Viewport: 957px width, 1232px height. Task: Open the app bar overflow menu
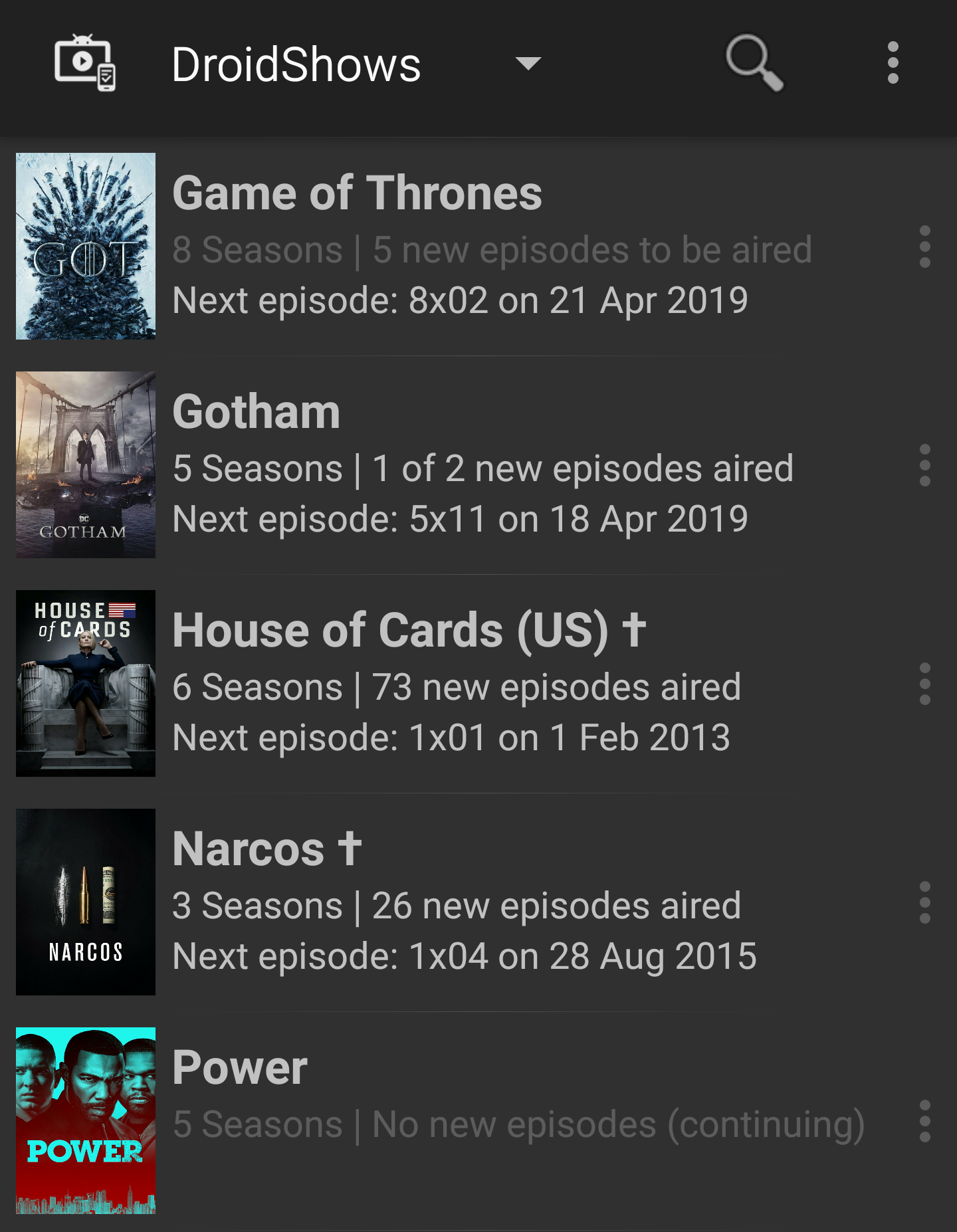(x=893, y=63)
